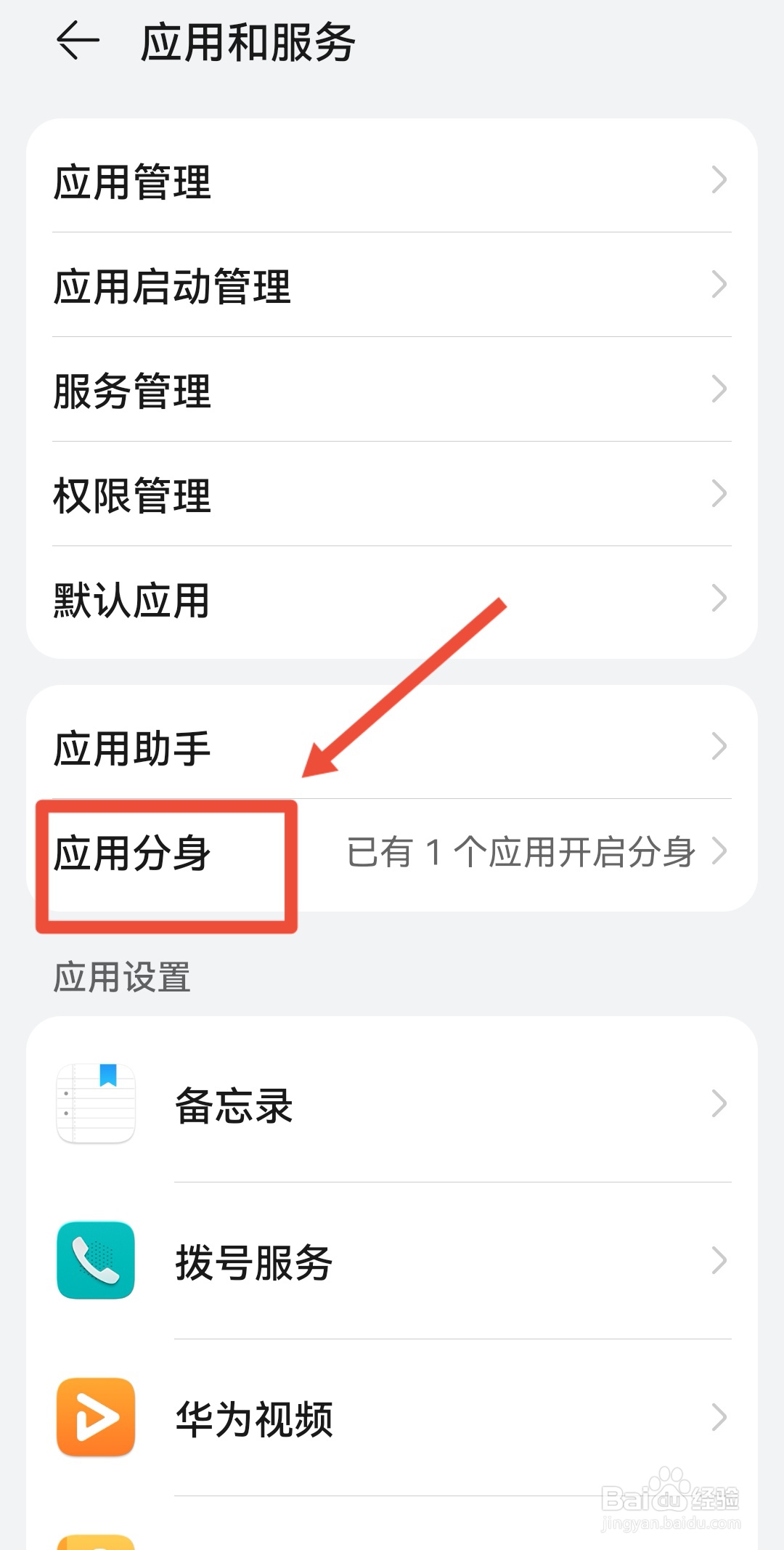Tap the 应用设置 section header
Image resolution: width=784 pixels, height=1550 pixels.
tap(121, 978)
